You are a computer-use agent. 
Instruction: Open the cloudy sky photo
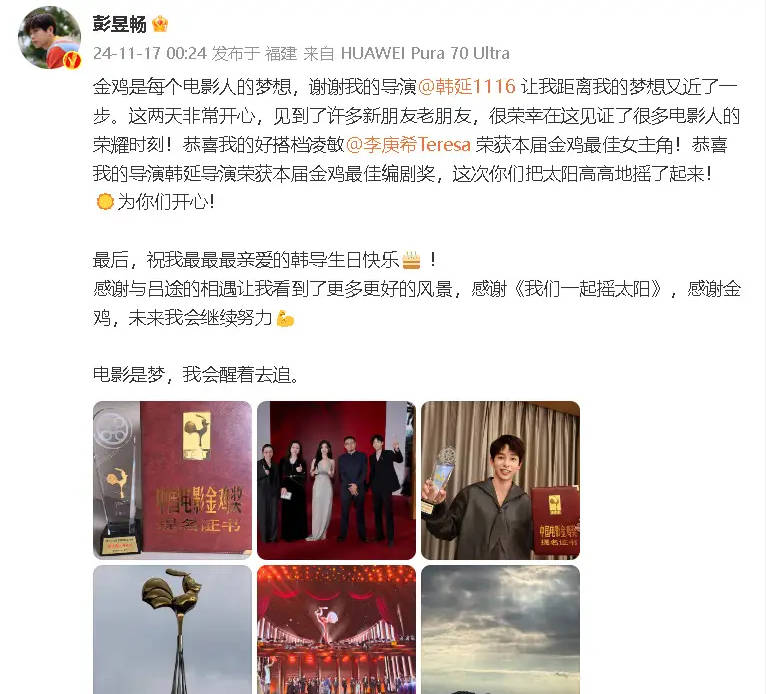500,630
